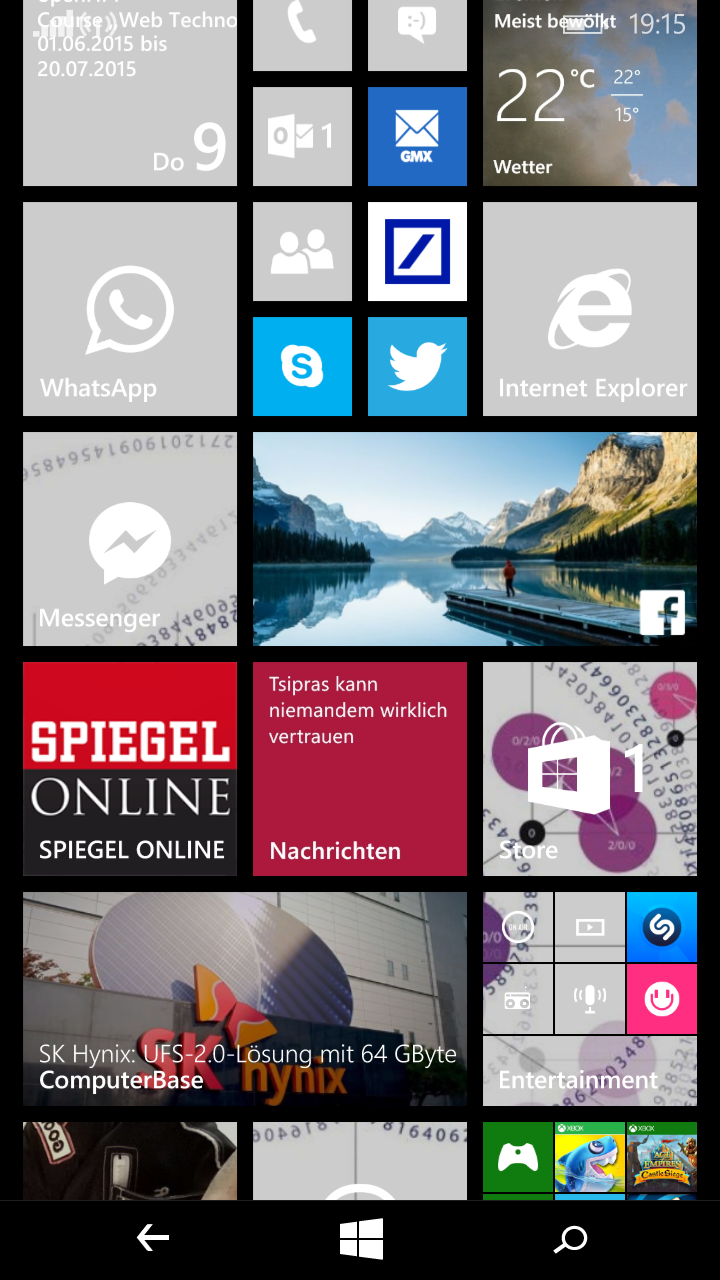Screen dimensions: 720x1280
Task: Open SPIEGEL ONLINE app
Action: (130, 769)
